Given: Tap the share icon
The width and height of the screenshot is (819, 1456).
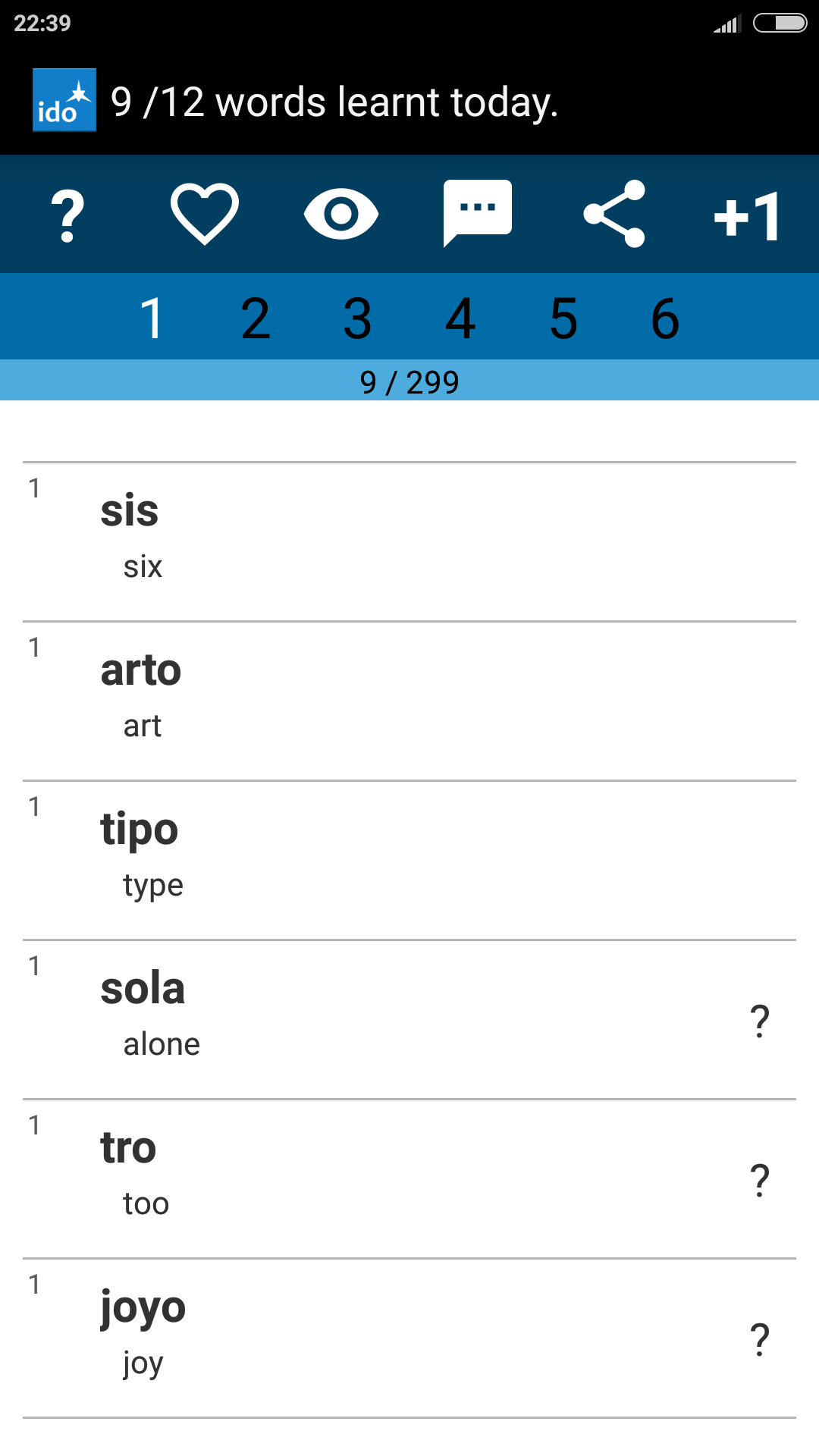Looking at the screenshot, I should pyautogui.click(x=614, y=215).
